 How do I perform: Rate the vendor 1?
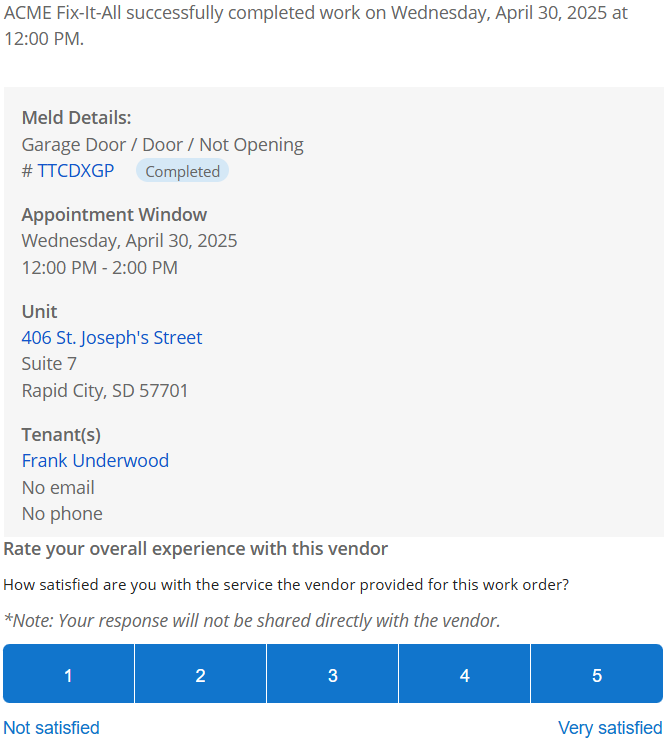point(68,675)
